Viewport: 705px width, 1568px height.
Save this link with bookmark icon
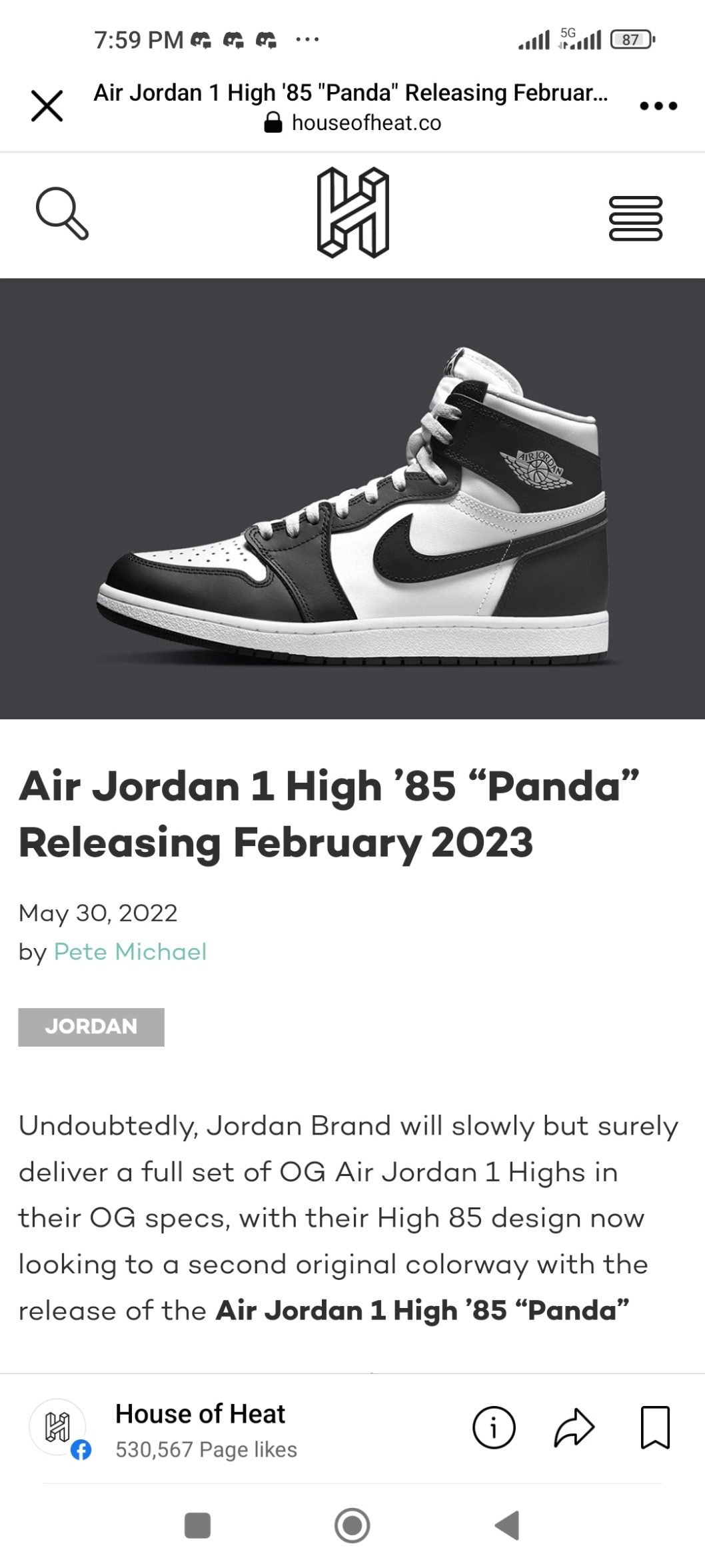[654, 1428]
